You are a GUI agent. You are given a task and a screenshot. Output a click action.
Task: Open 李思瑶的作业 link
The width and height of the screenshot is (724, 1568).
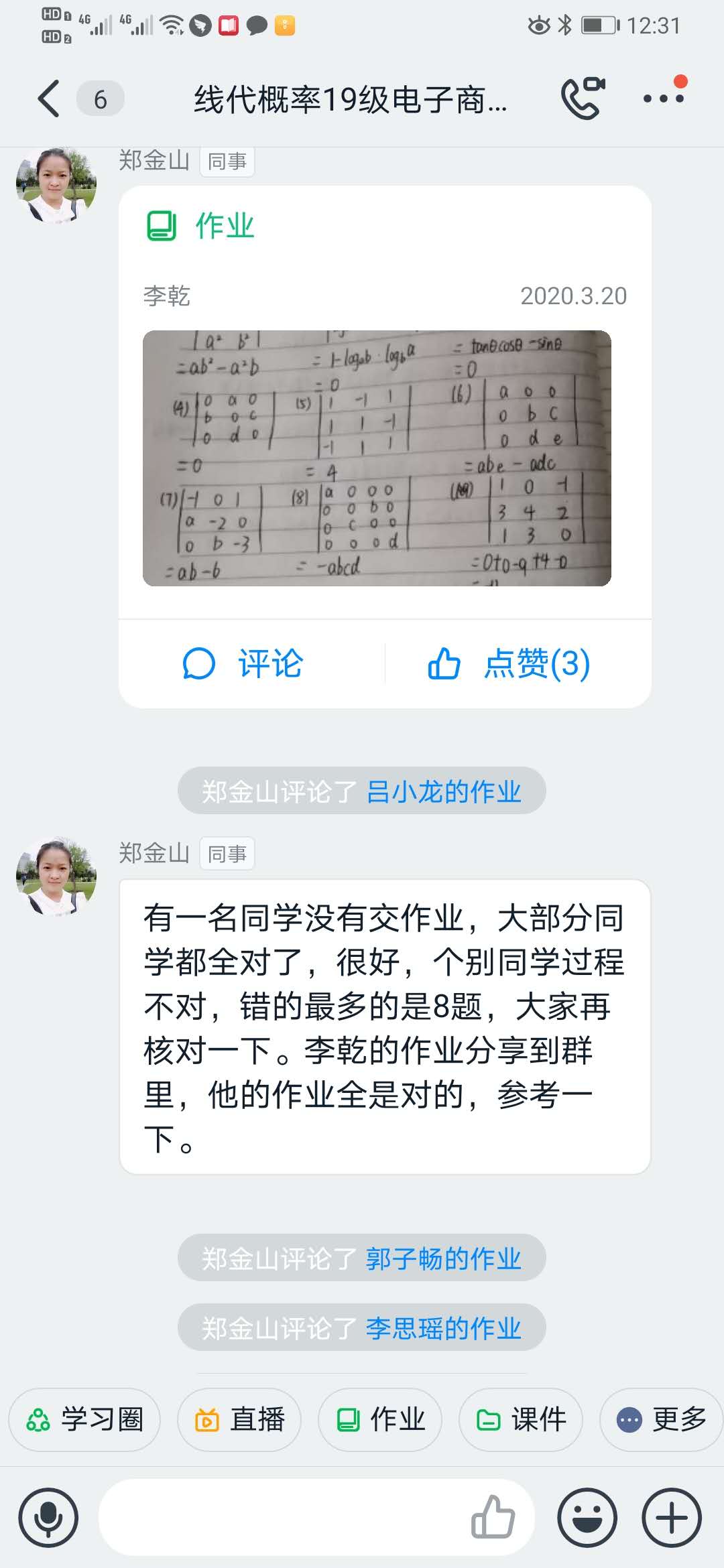444,1328
